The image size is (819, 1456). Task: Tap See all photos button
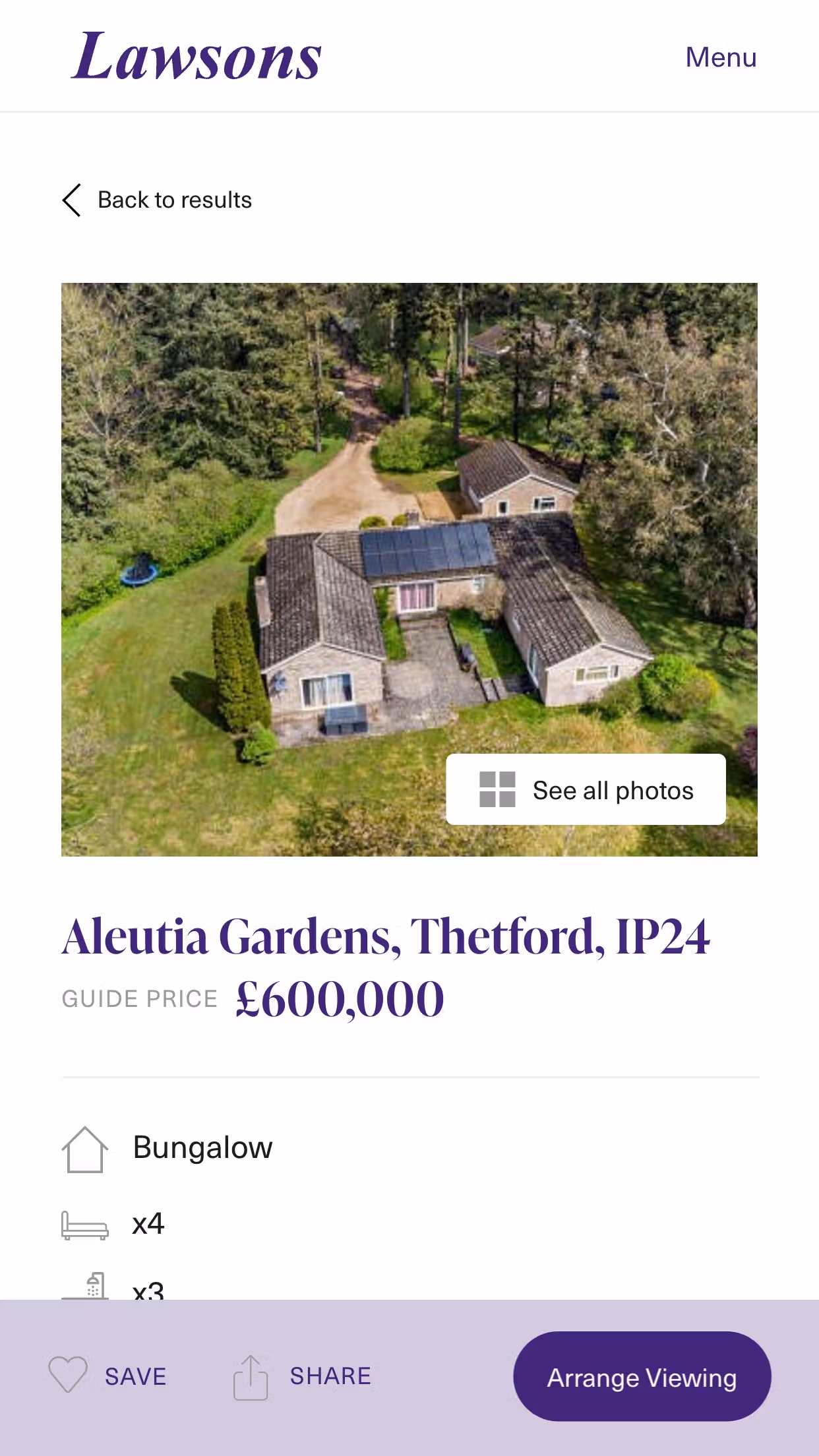pyautogui.click(x=586, y=789)
